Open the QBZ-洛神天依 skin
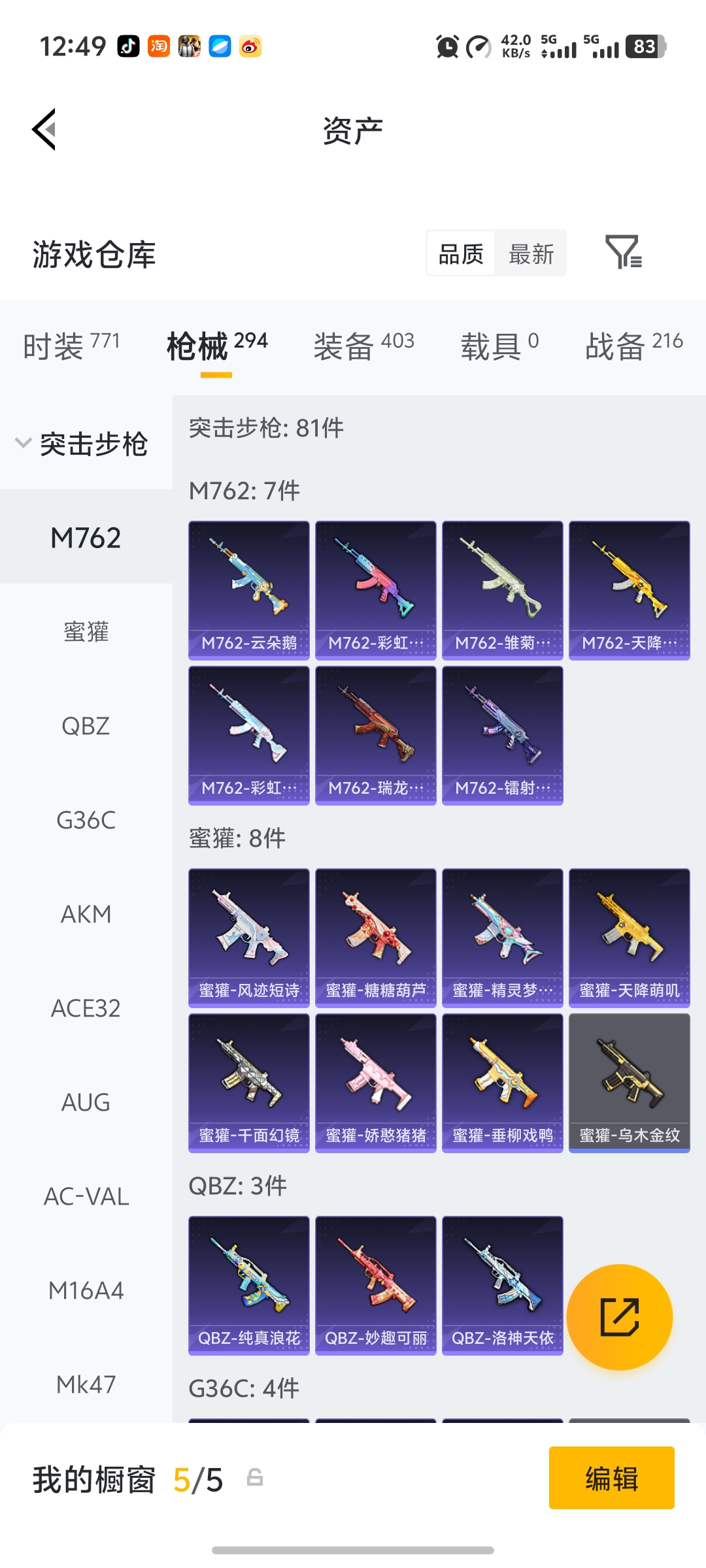The image size is (706, 1568). click(x=503, y=1284)
